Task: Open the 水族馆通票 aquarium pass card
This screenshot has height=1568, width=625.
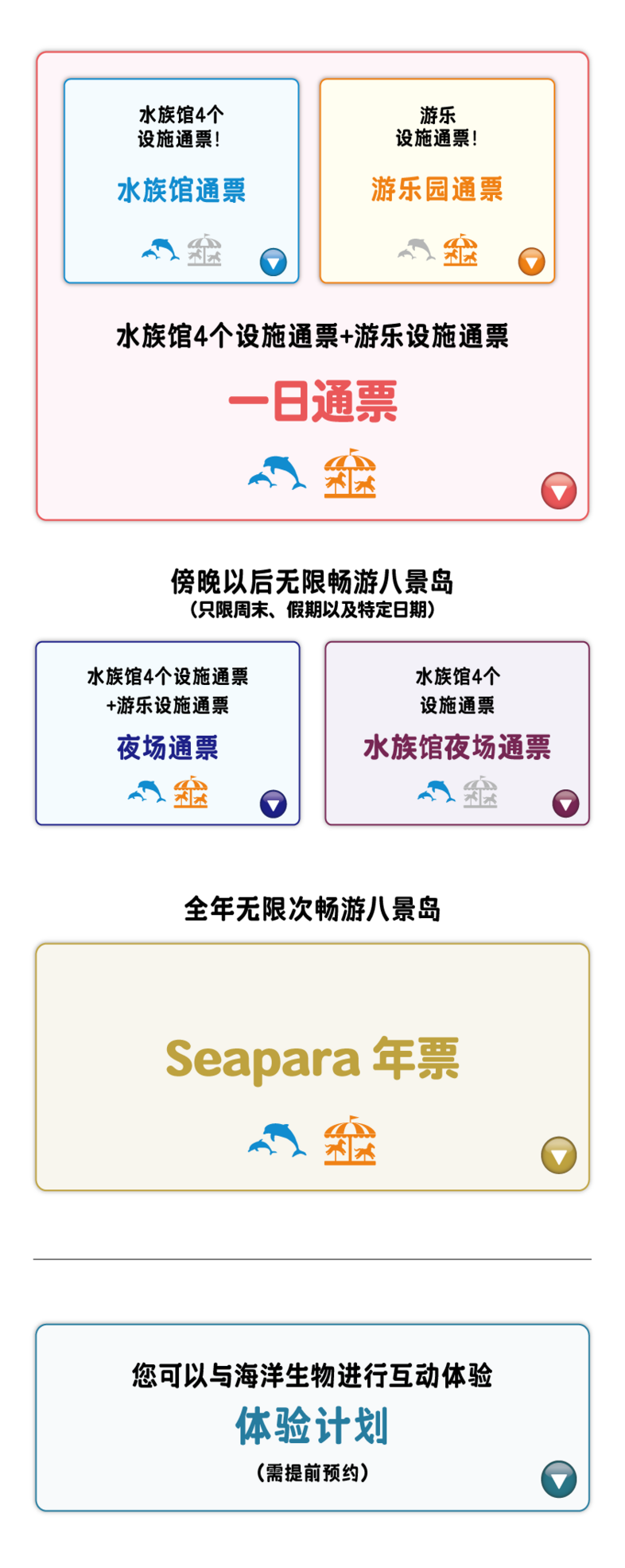Action: 181,181
